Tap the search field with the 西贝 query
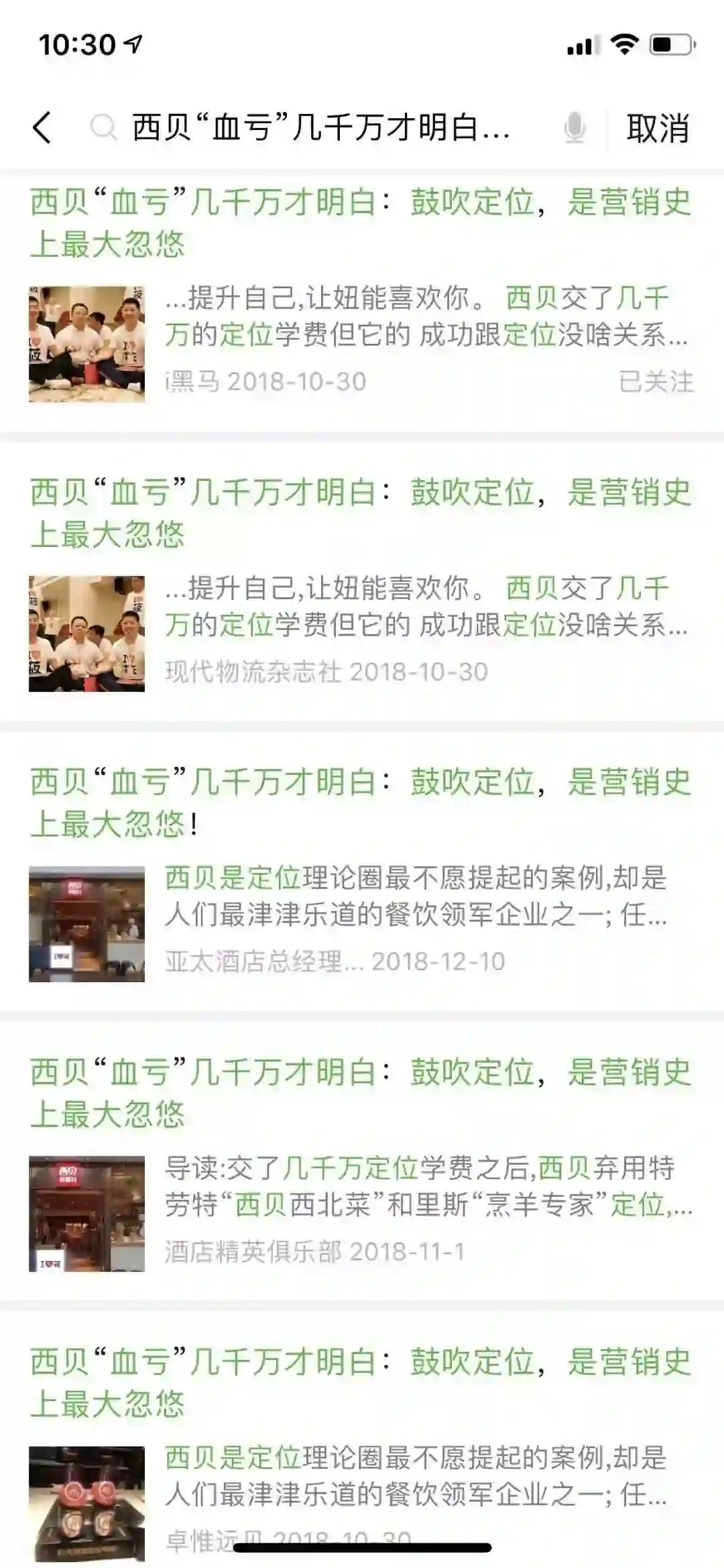 click(322, 127)
